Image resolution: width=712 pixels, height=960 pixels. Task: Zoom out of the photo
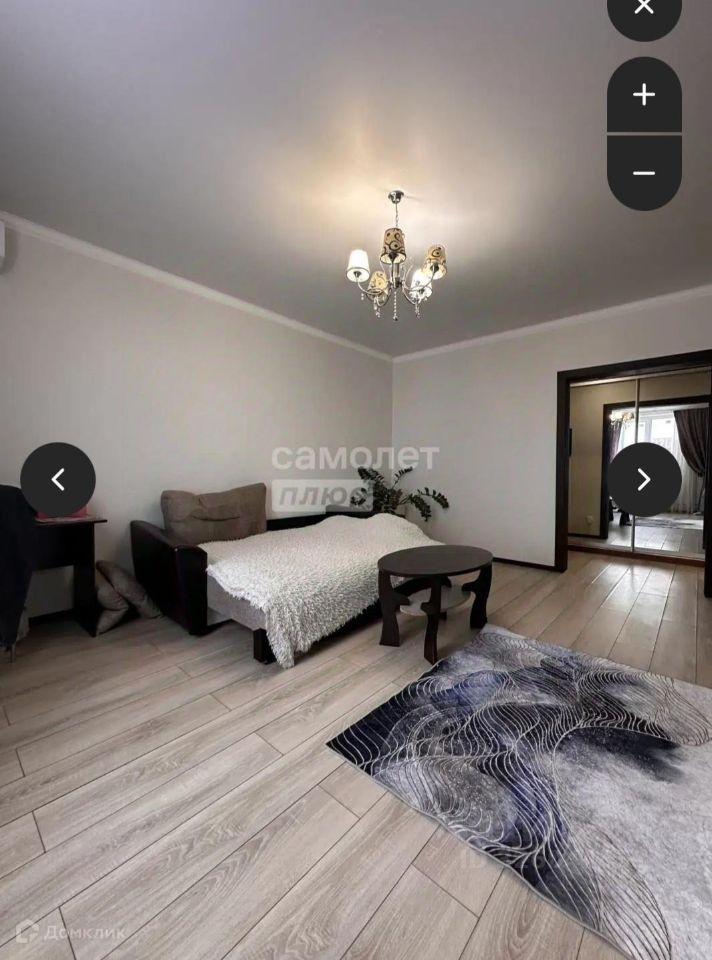click(x=644, y=172)
